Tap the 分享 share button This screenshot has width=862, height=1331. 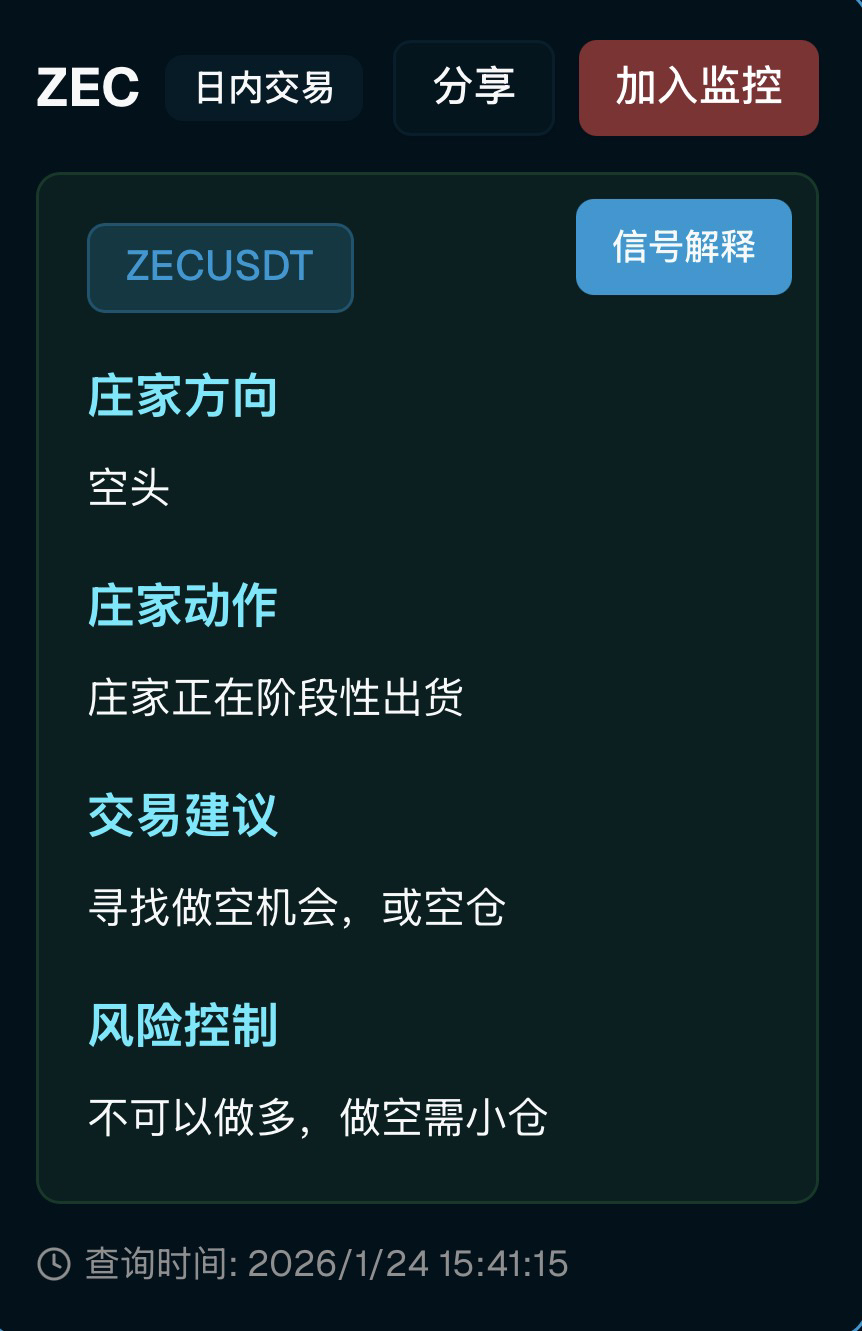click(x=474, y=88)
